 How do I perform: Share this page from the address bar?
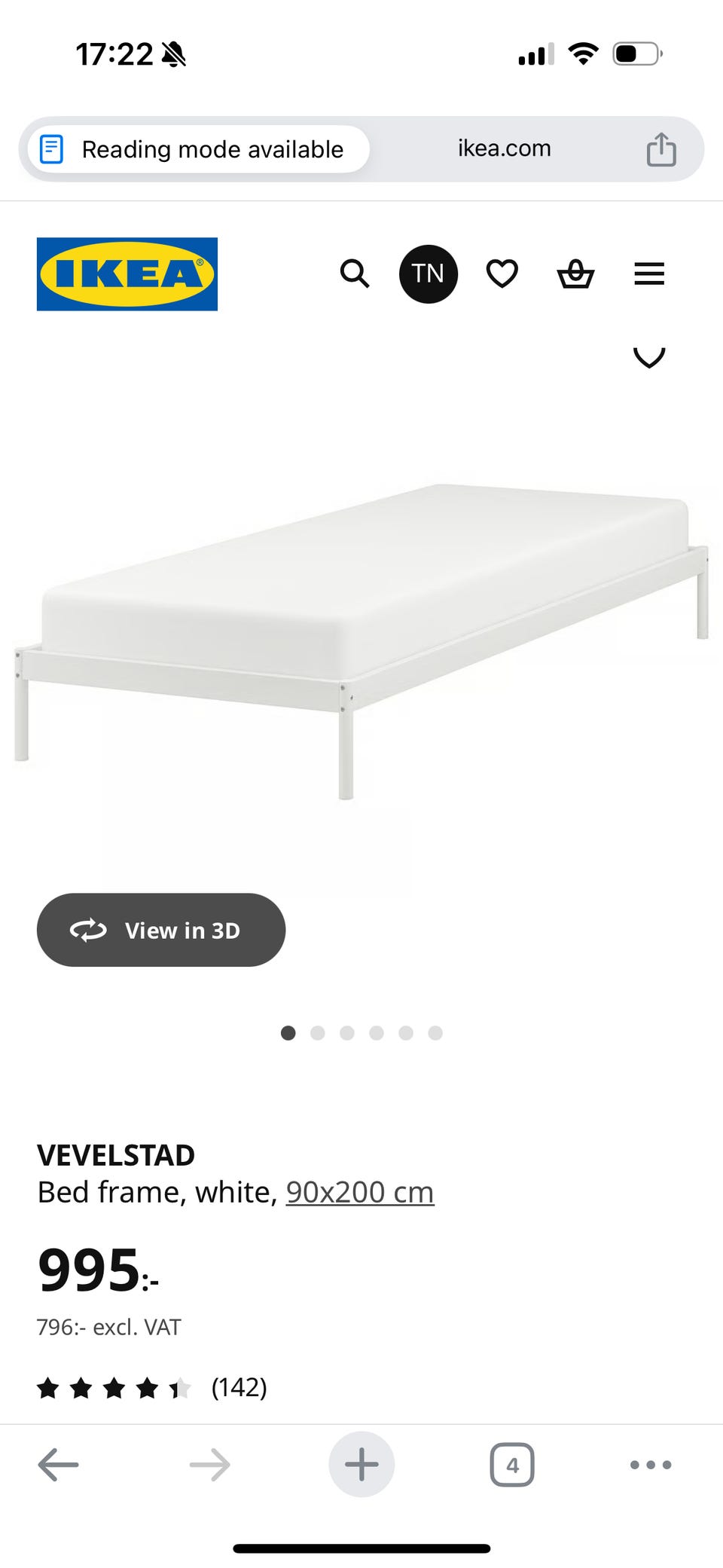pyautogui.click(x=661, y=149)
